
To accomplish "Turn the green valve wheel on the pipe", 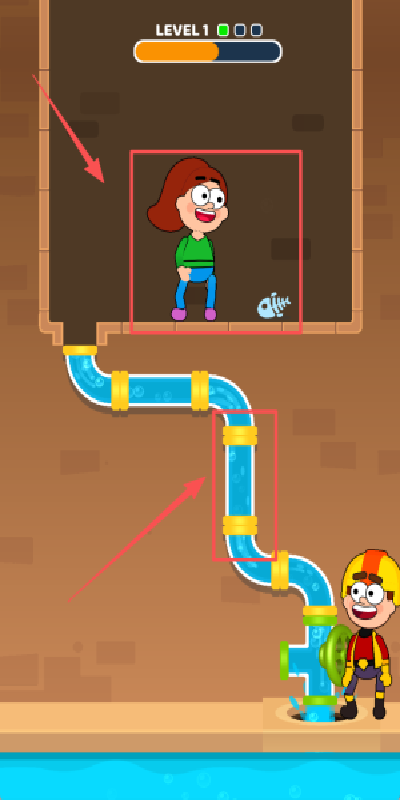I will [x=336, y=655].
